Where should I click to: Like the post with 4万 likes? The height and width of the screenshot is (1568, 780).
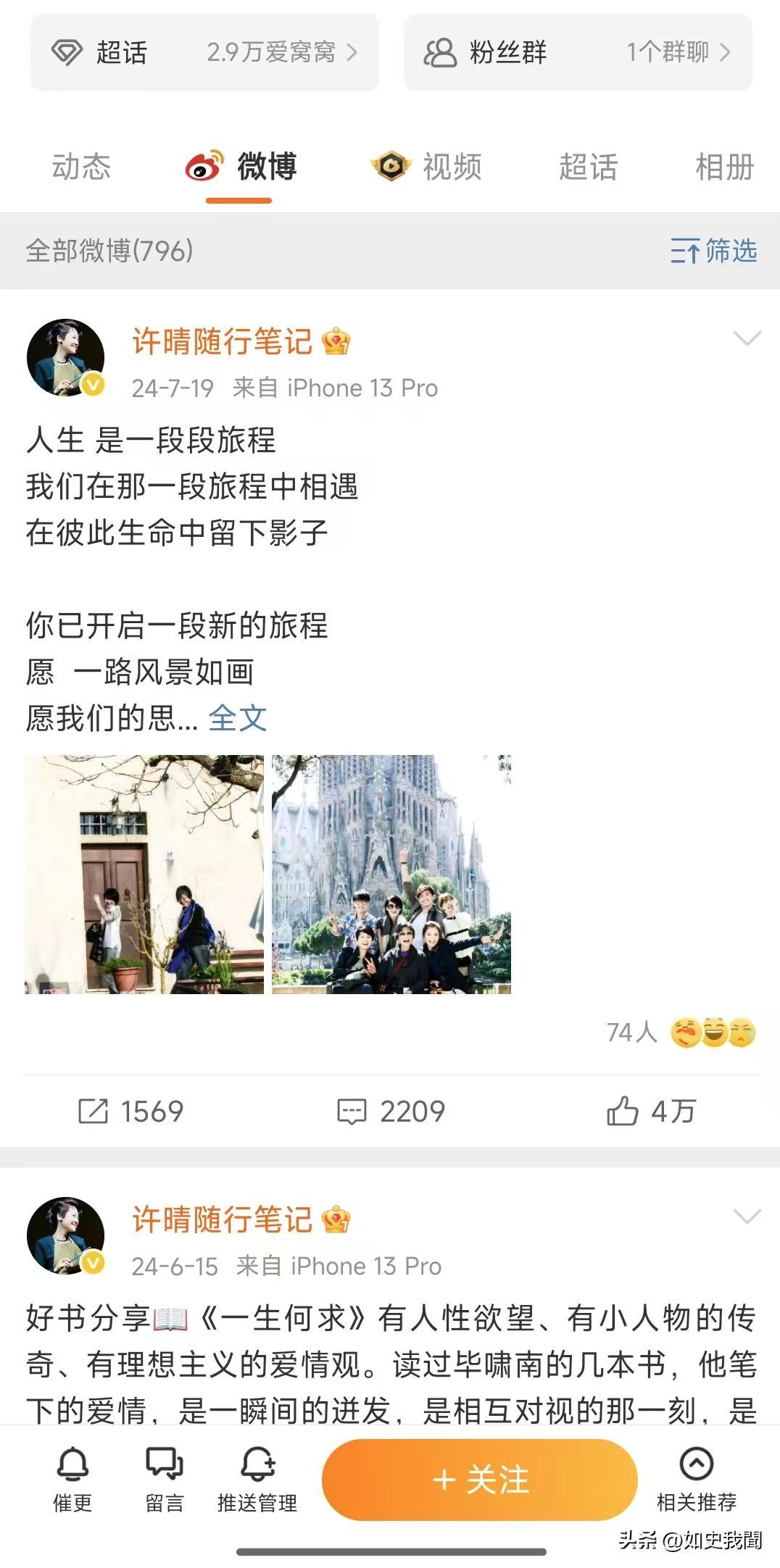(651, 1111)
